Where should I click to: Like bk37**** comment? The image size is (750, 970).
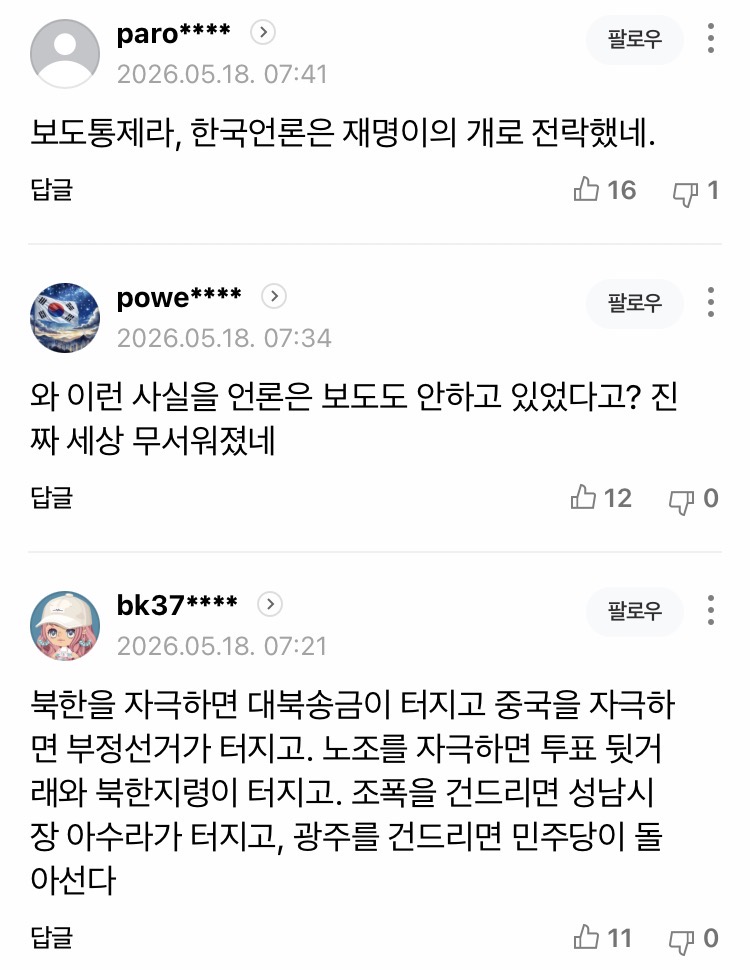(603, 938)
